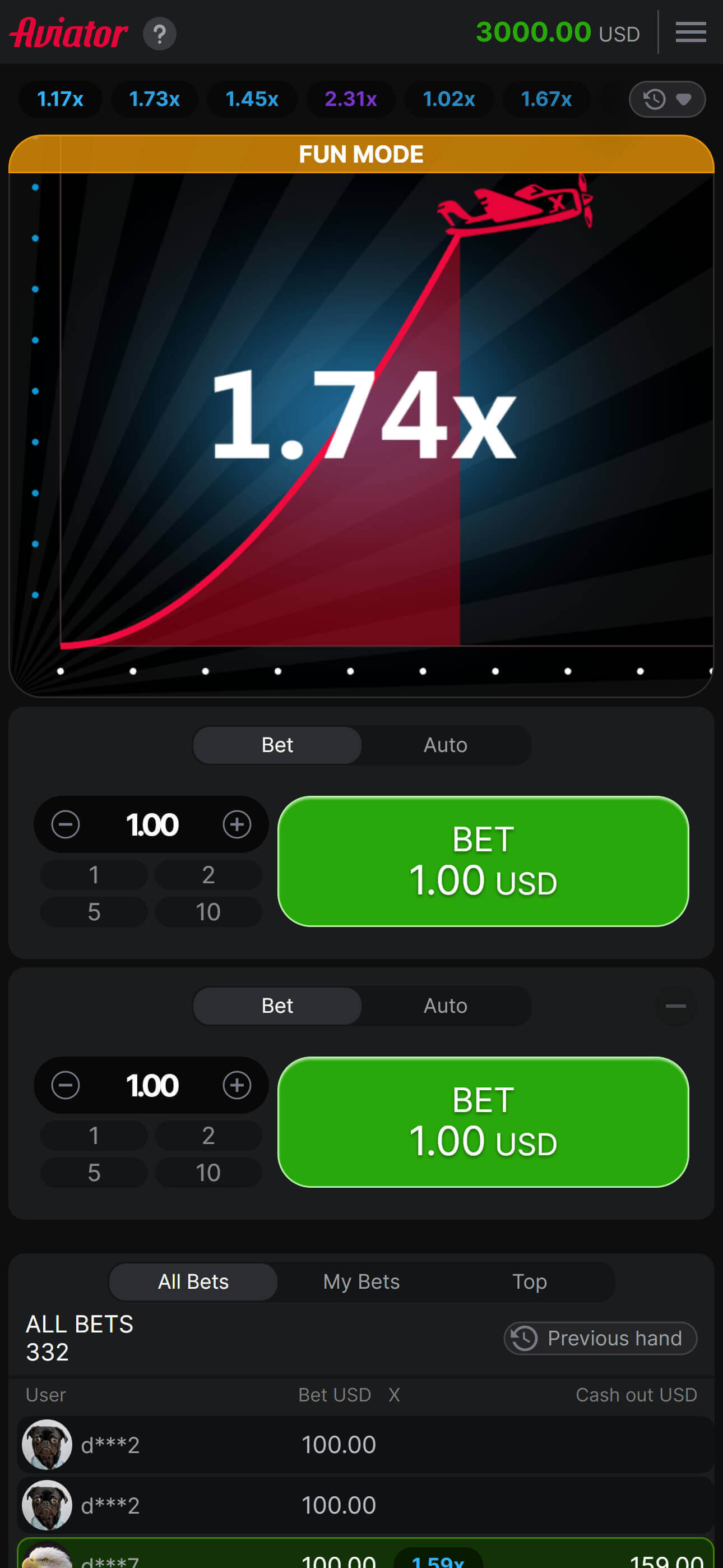Switch first bet panel to Auto
Viewport: 723px width, 1568px height.
pyautogui.click(x=445, y=745)
